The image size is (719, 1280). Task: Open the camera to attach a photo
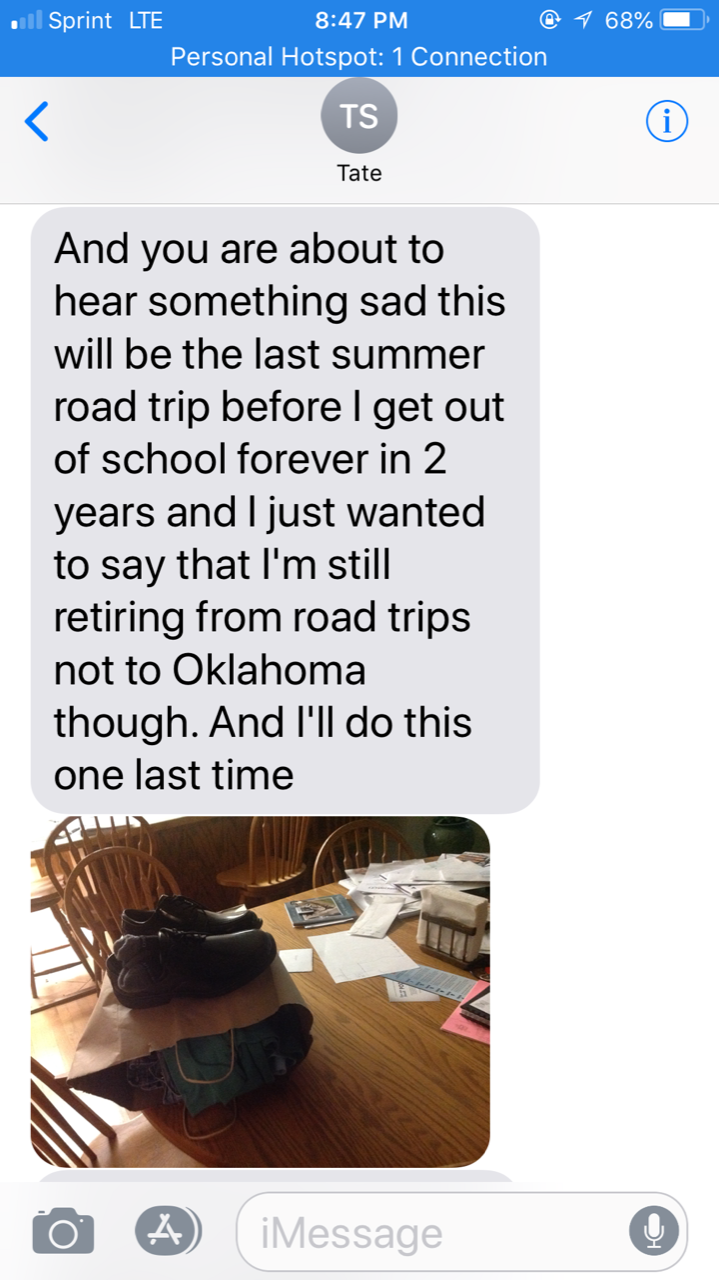[x=63, y=1231]
